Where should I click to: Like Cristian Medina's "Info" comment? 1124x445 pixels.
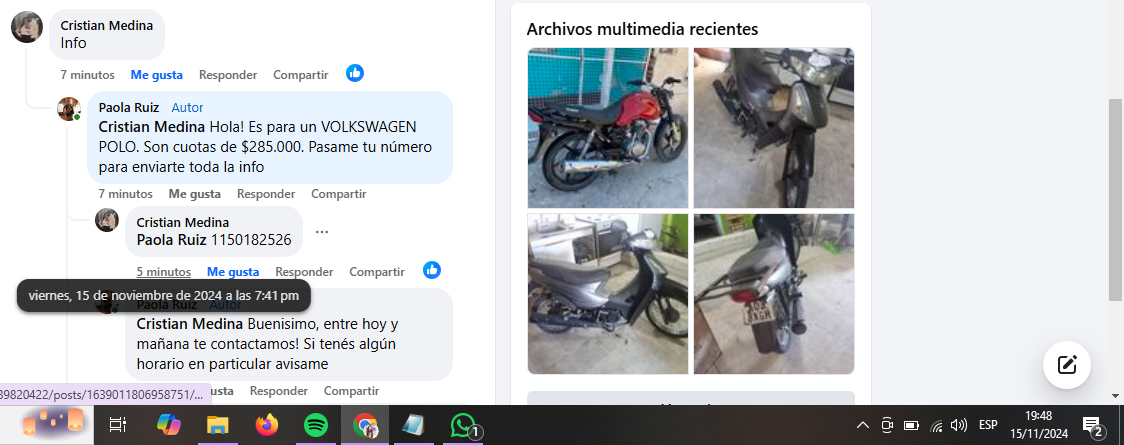(156, 75)
